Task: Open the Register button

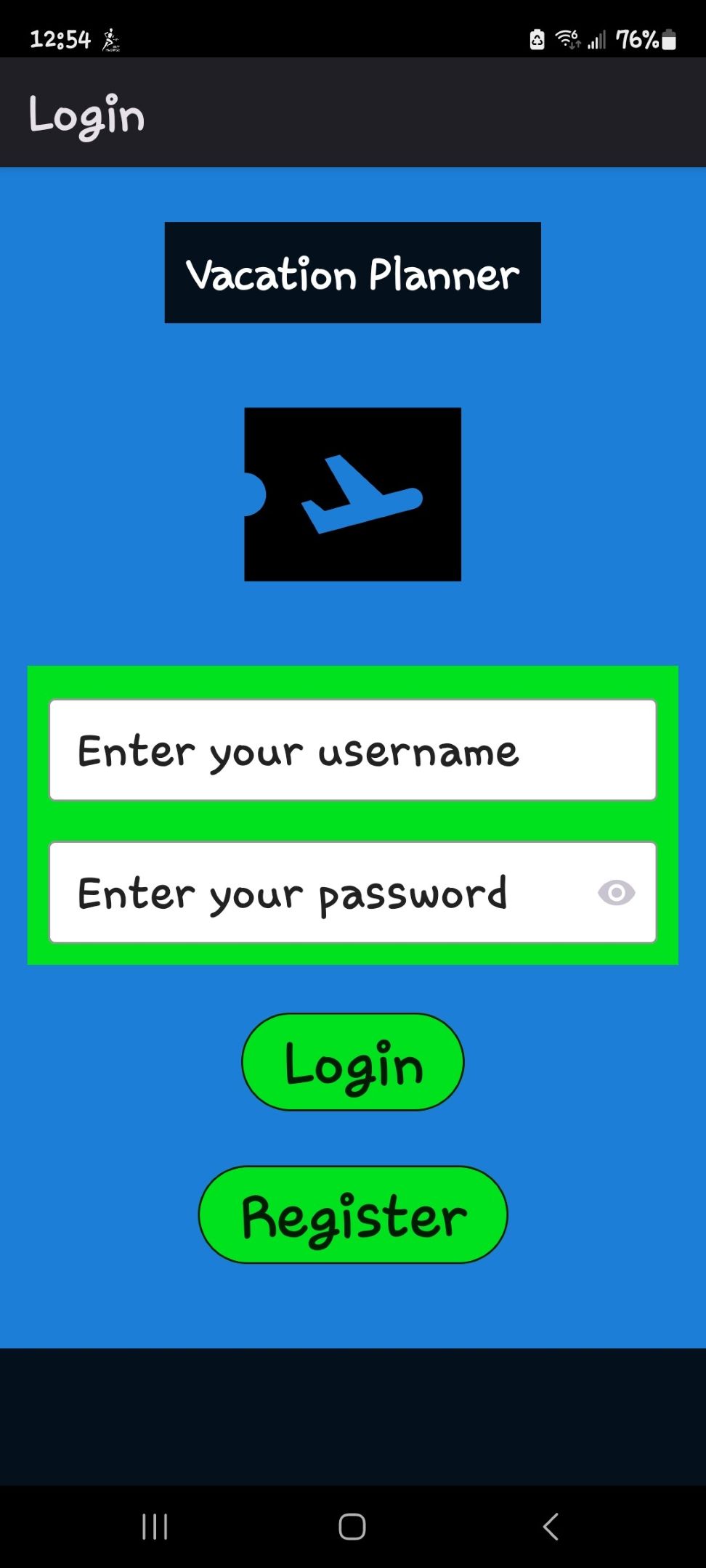Action: tap(353, 1215)
